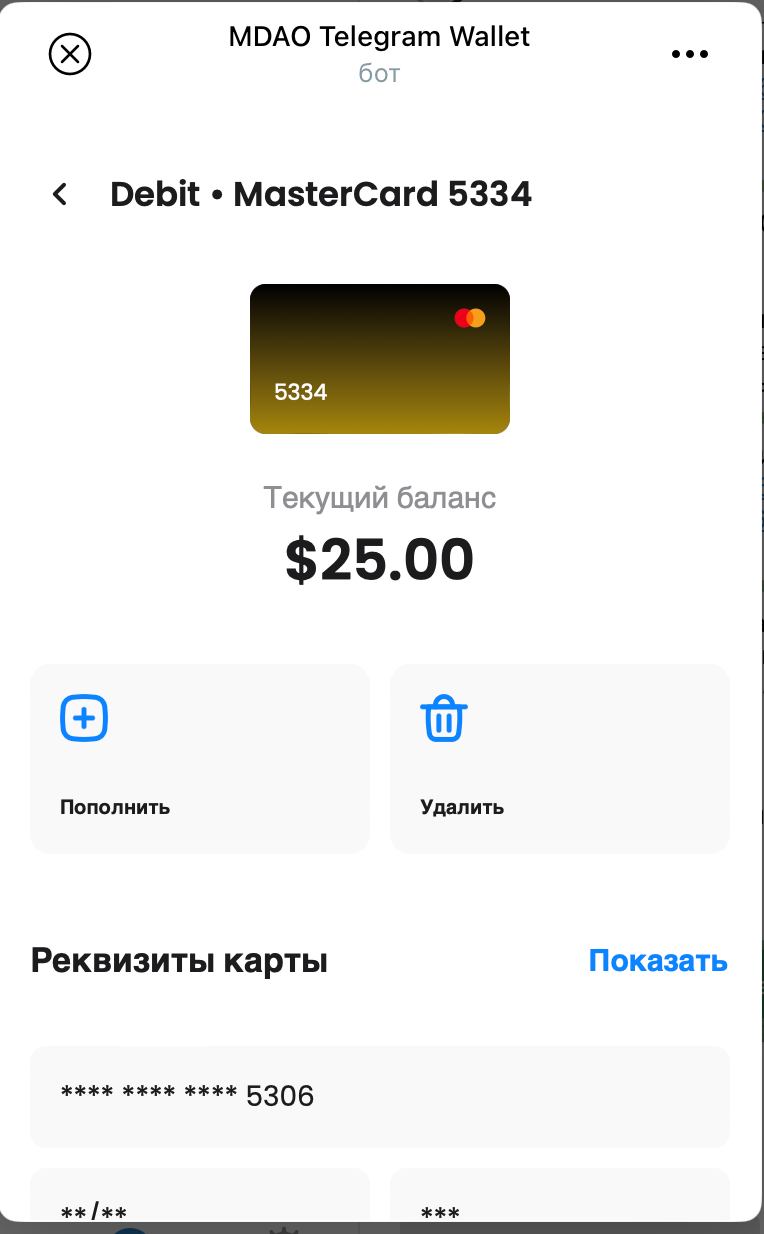Tap Удалить to delete the card
This screenshot has width=764, height=1234.
point(559,758)
